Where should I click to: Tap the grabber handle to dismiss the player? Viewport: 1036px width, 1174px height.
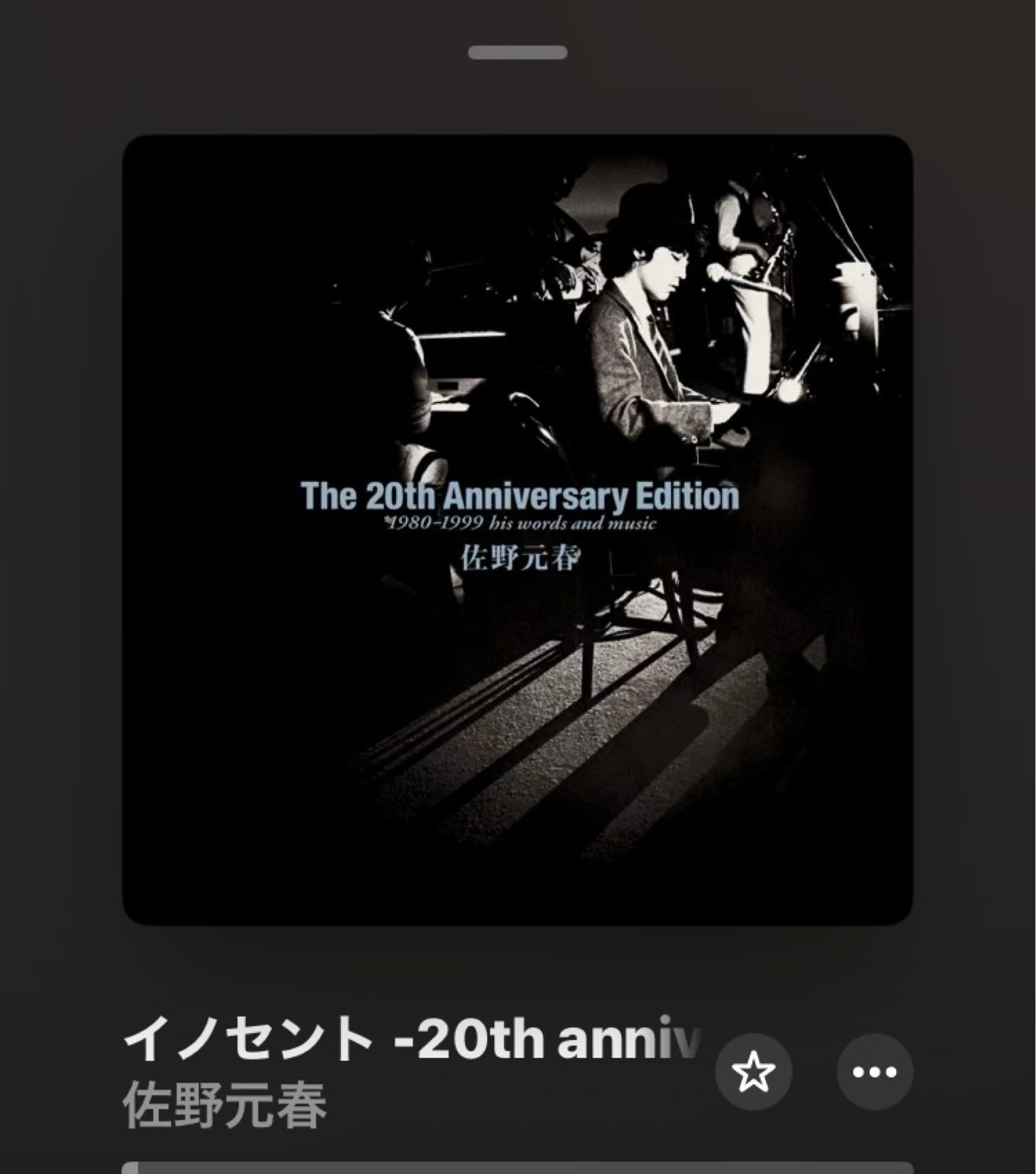518,53
